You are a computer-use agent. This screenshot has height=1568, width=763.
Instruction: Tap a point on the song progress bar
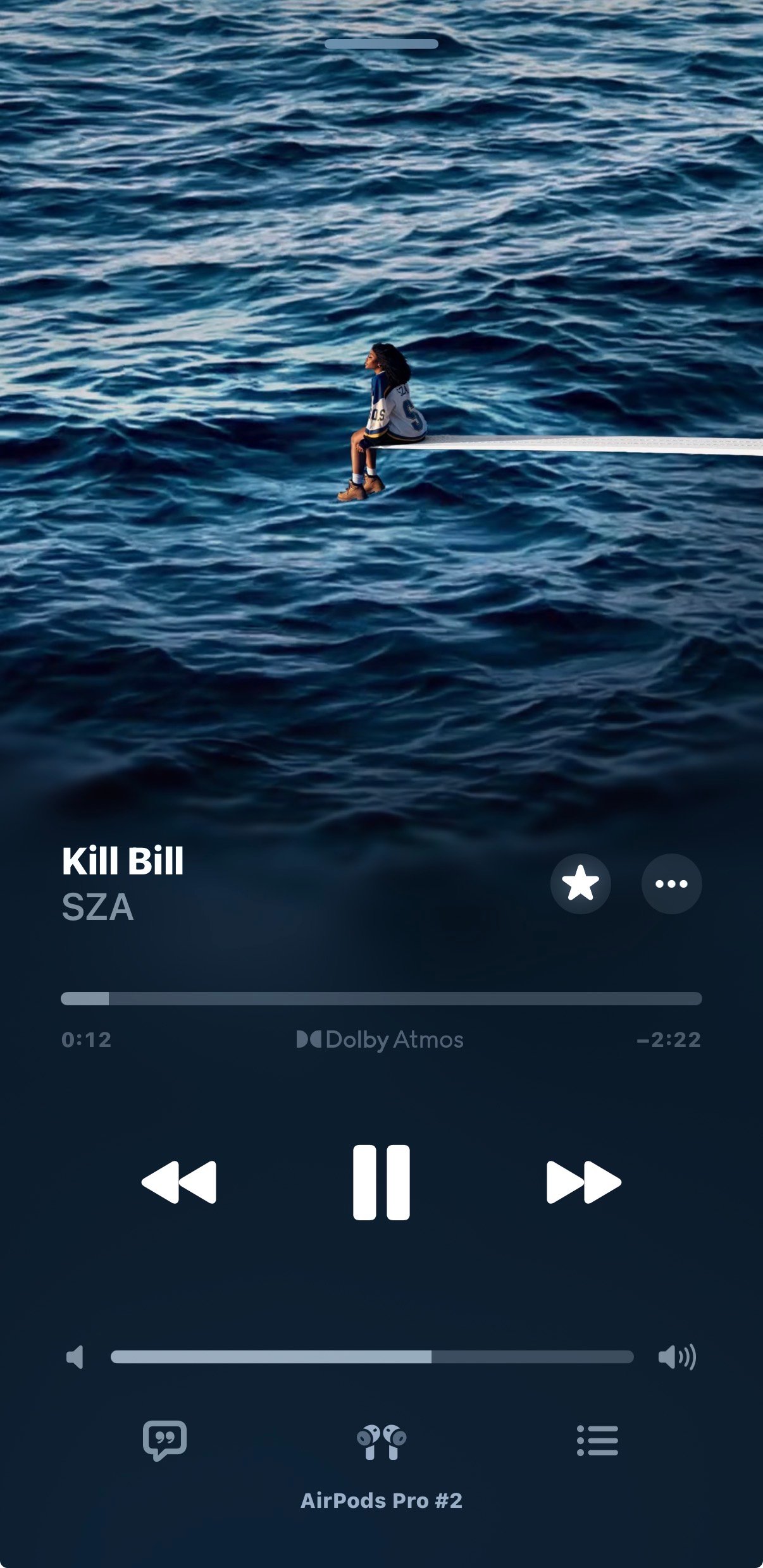click(381, 998)
